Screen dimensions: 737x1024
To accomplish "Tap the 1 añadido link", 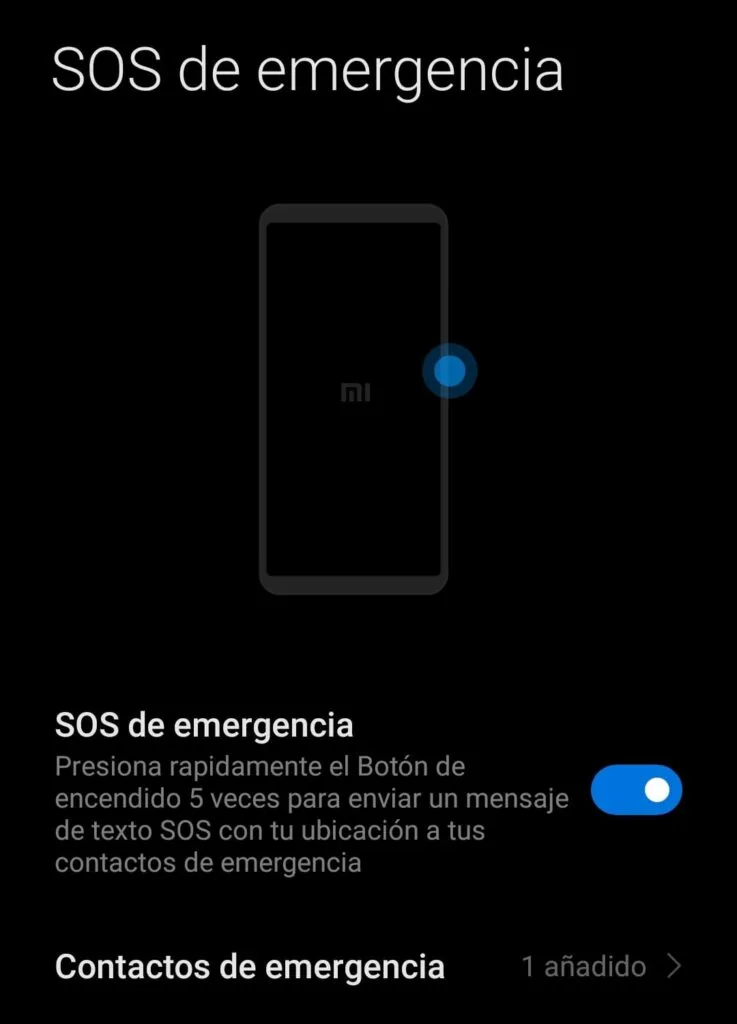I will tap(582, 967).
